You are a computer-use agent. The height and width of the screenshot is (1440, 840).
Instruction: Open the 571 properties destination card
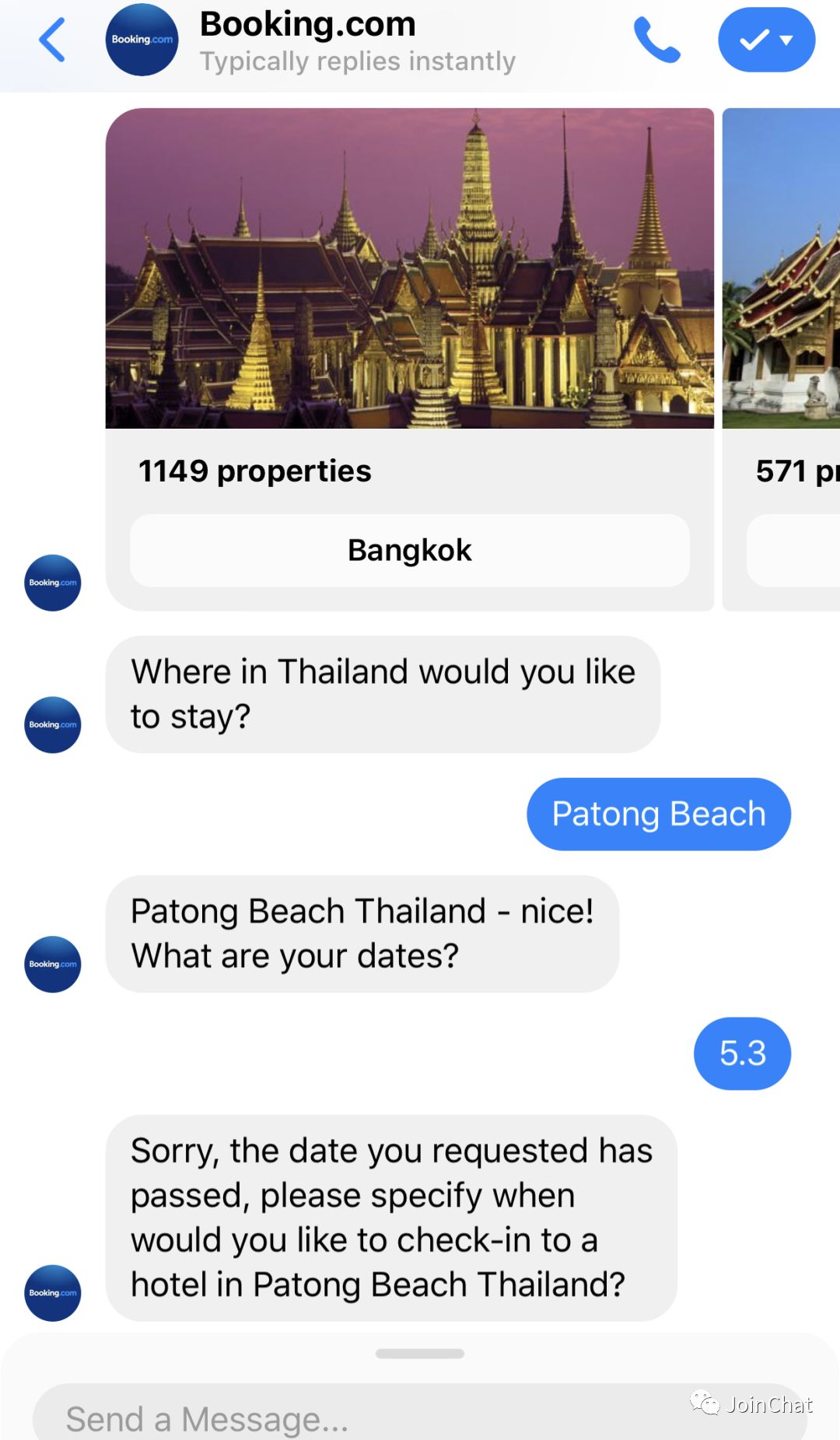(782, 311)
